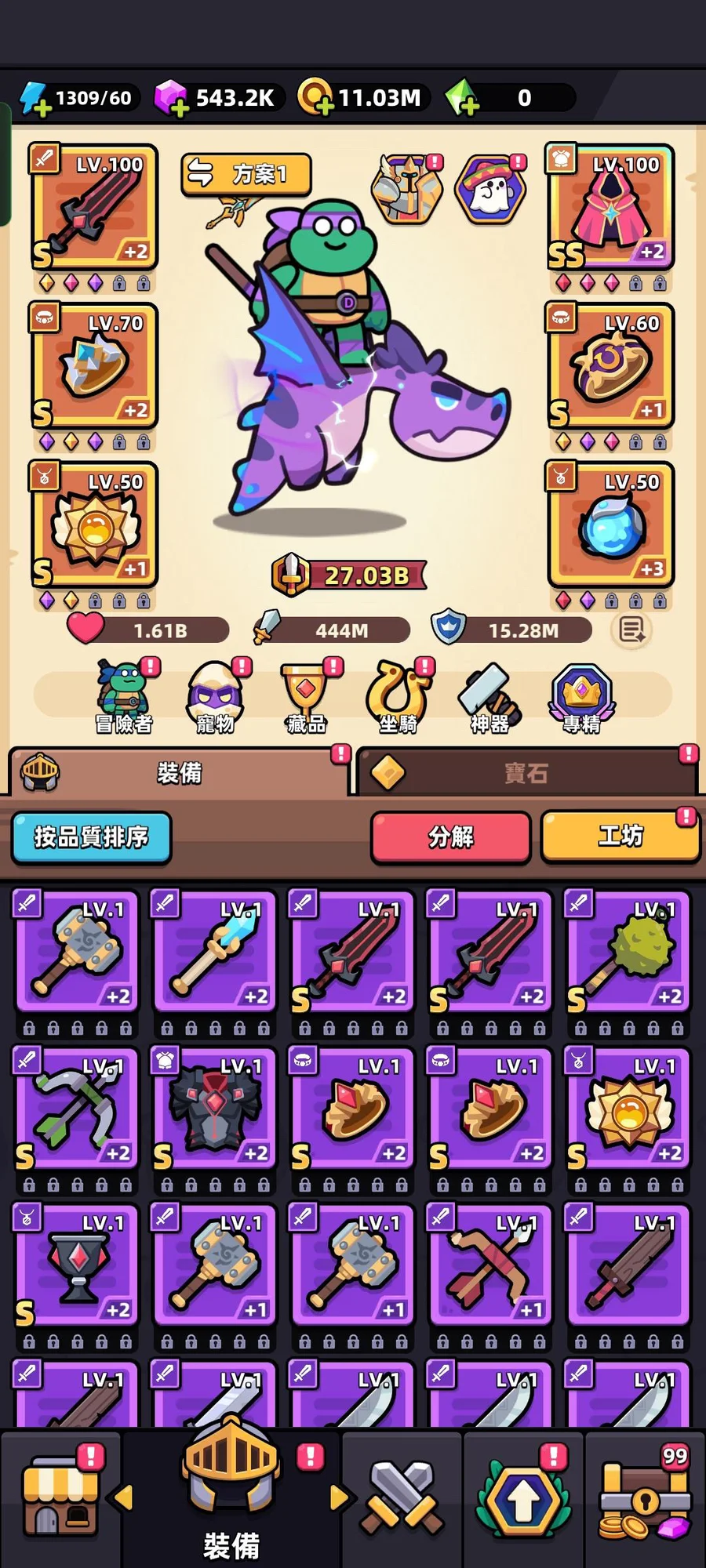The width and height of the screenshot is (706, 1568).
Task: Tap the red 分解 dismantle button
Action: click(x=451, y=837)
